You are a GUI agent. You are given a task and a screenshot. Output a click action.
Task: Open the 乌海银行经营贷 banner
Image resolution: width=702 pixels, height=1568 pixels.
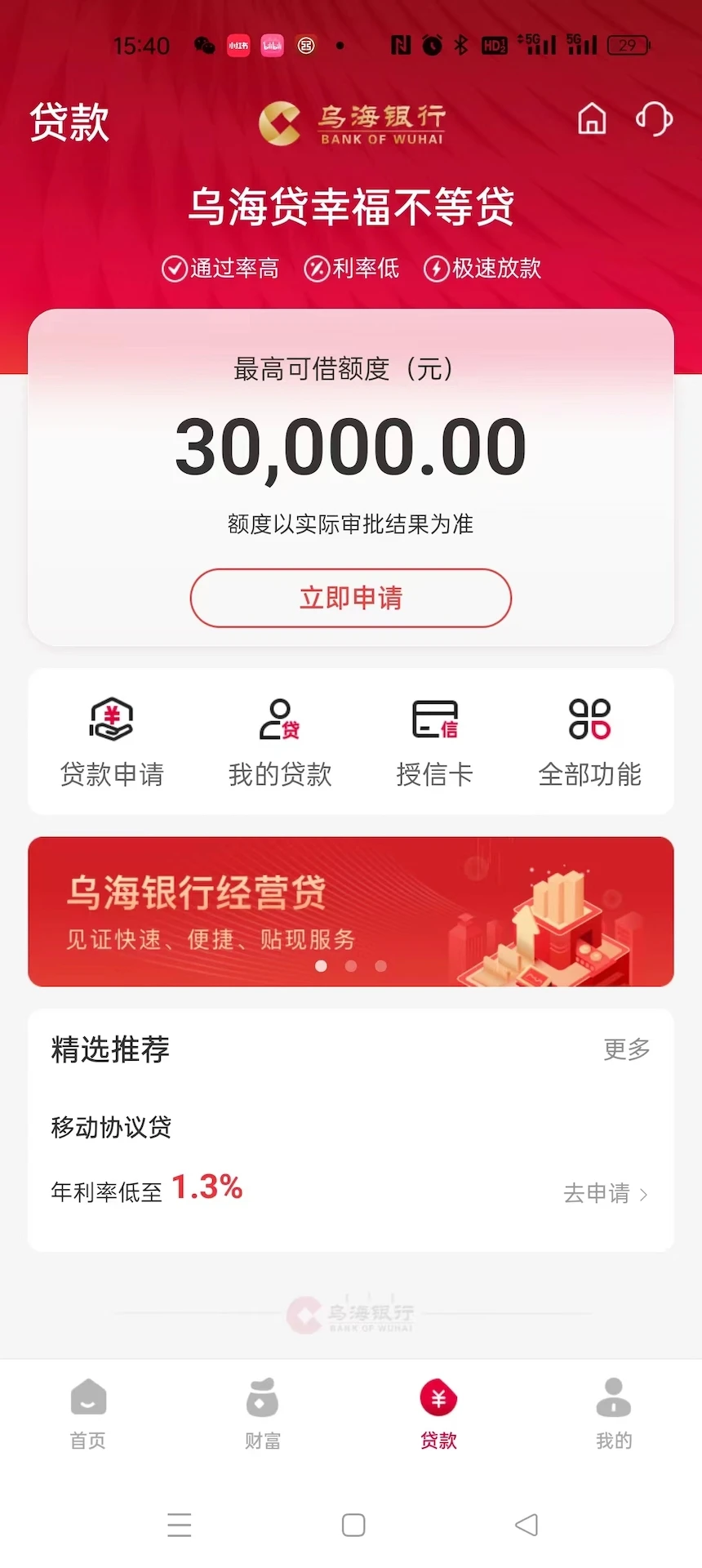click(351, 911)
